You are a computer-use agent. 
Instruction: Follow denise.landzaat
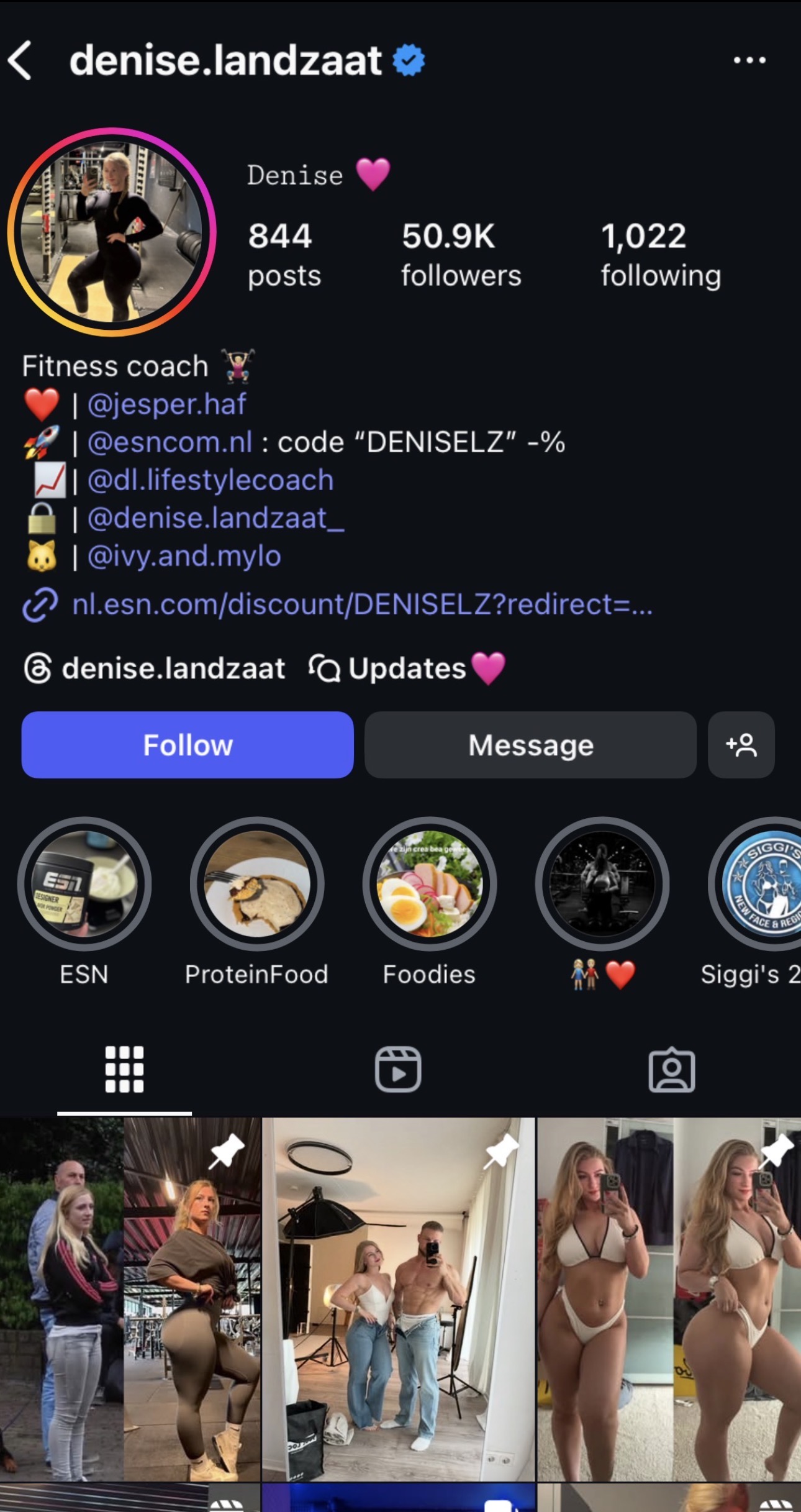[187, 745]
